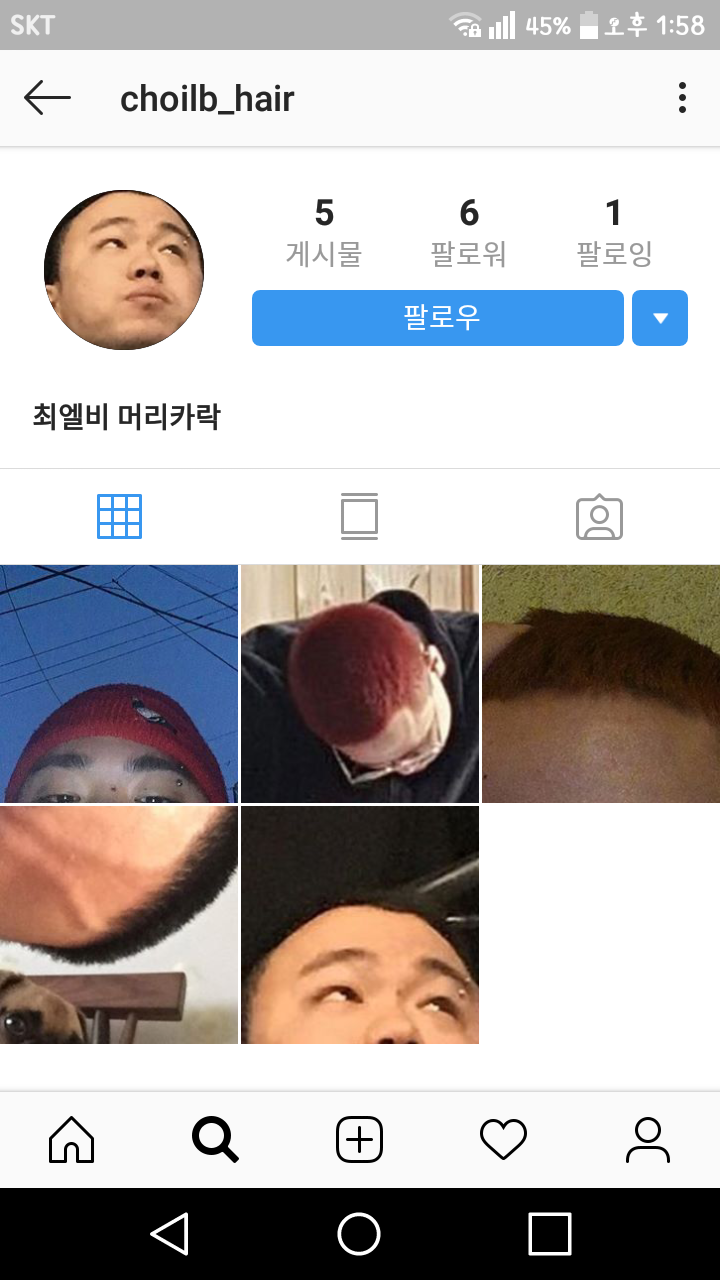Open the activity heart tab
This screenshot has width=720, height=1280.
(503, 1140)
